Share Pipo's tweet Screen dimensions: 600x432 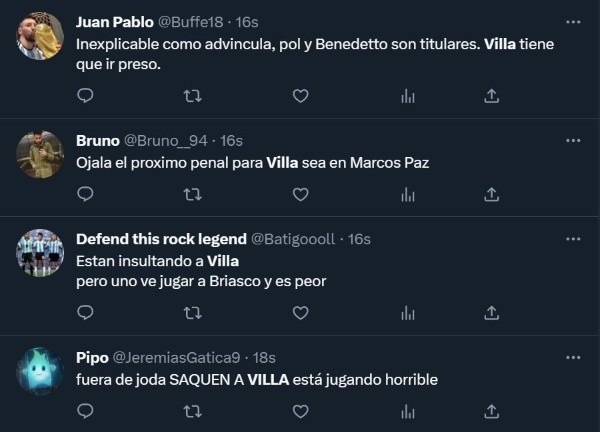[491, 411]
